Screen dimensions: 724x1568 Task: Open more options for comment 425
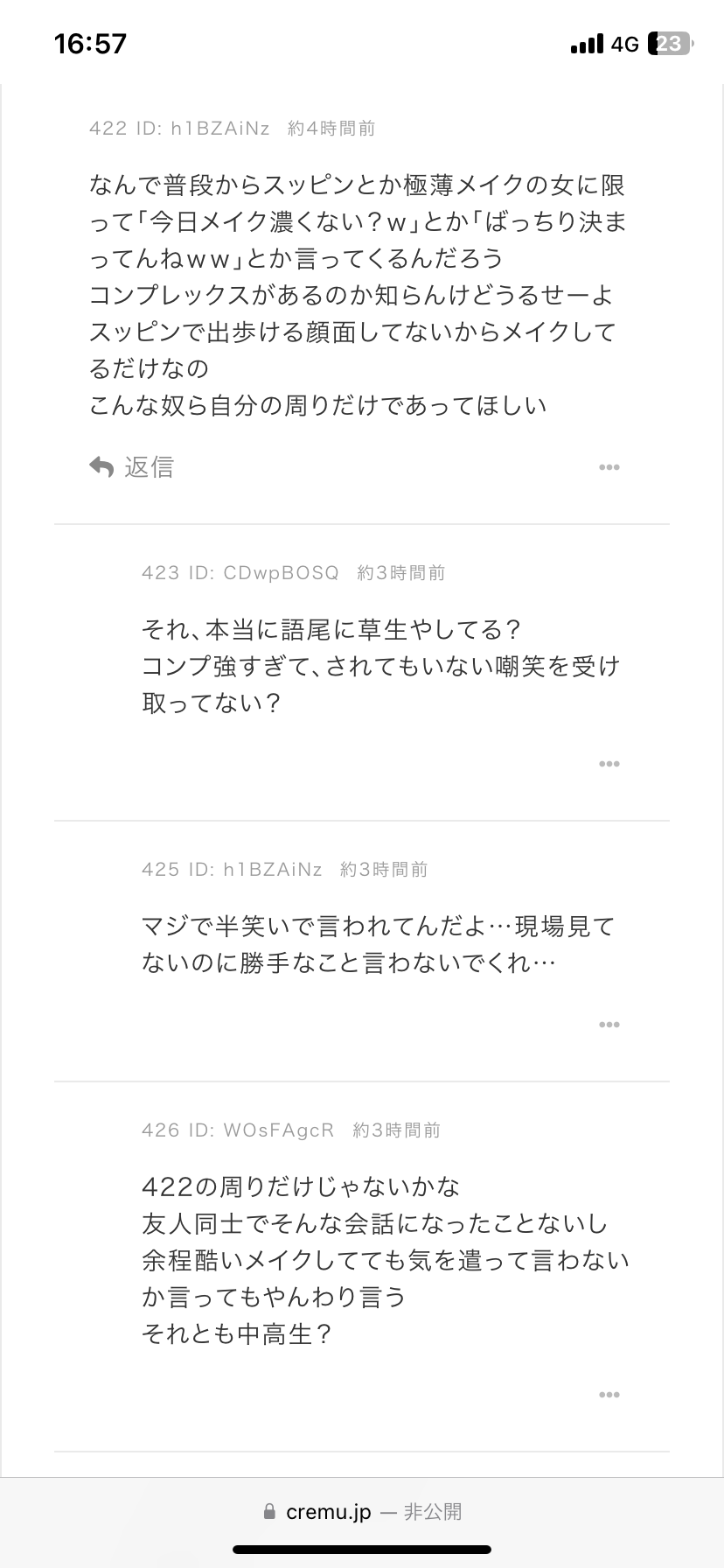[x=609, y=1025]
